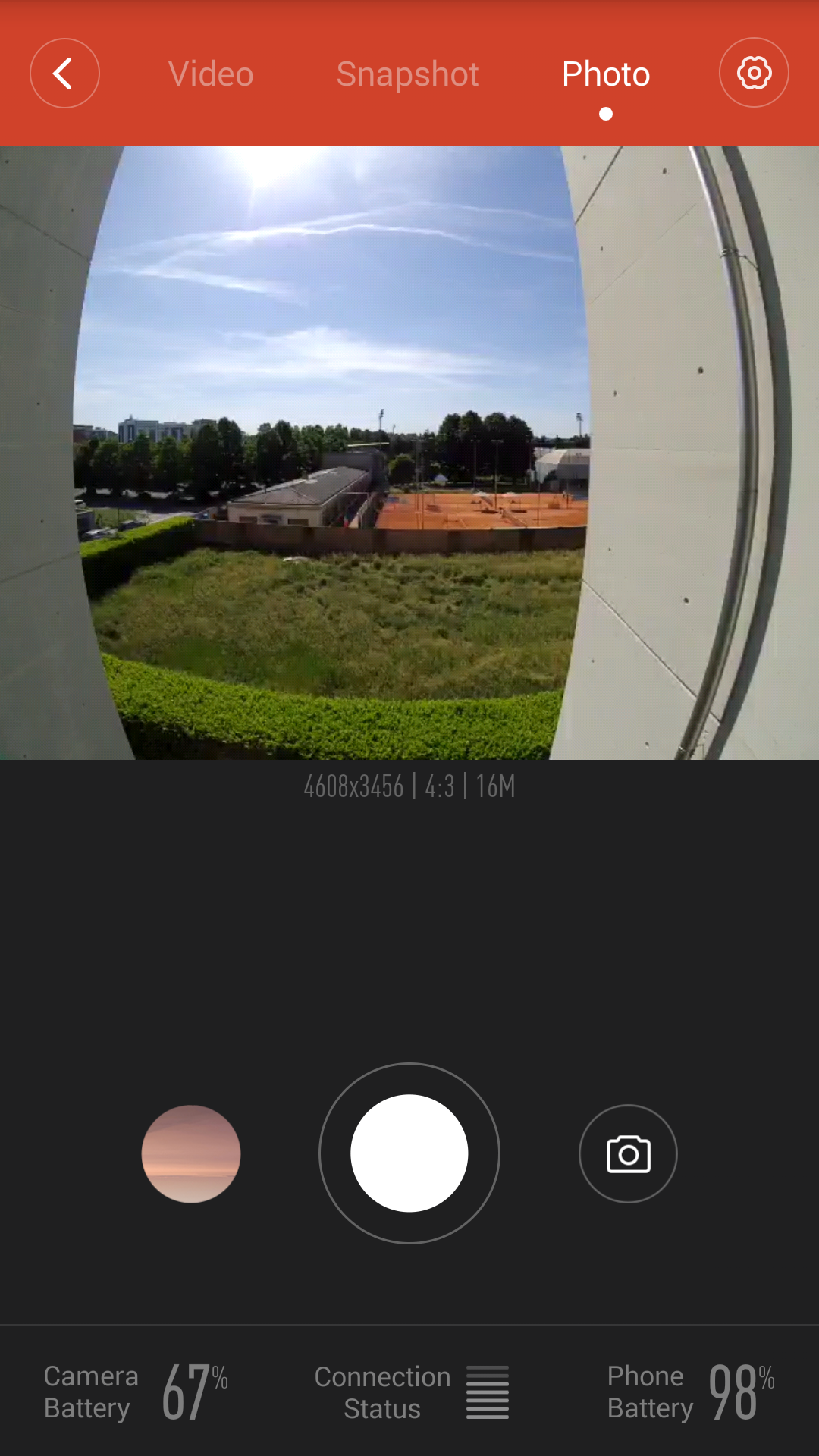The width and height of the screenshot is (819, 1456).
Task: Open the last captured photo thumbnail
Action: [191, 1153]
